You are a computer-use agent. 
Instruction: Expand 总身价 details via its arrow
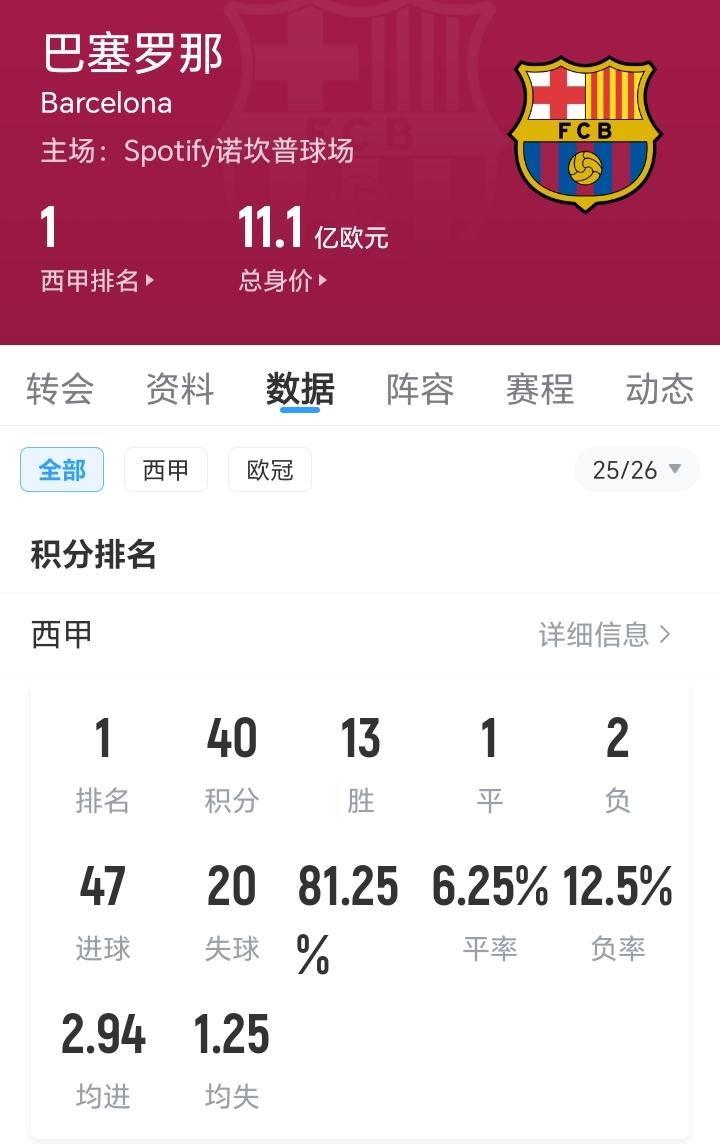click(x=321, y=281)
